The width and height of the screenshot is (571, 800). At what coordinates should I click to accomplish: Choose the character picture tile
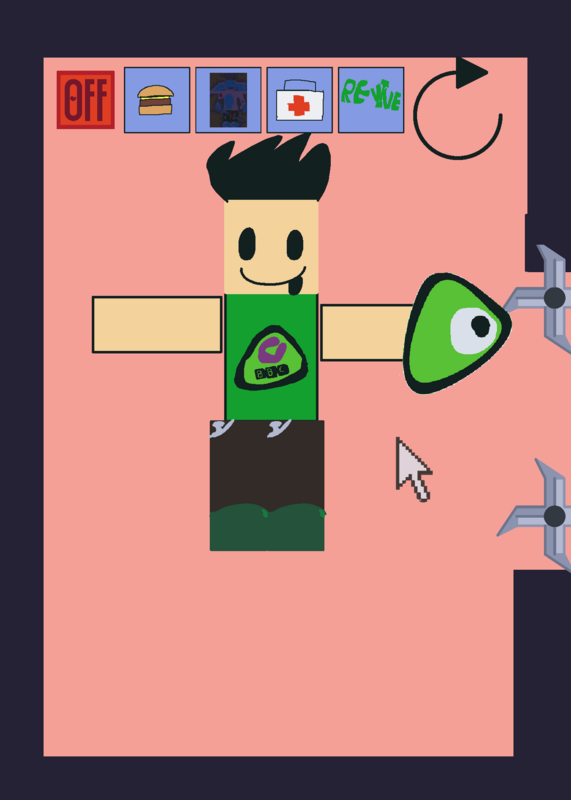(x=229, y=100)
